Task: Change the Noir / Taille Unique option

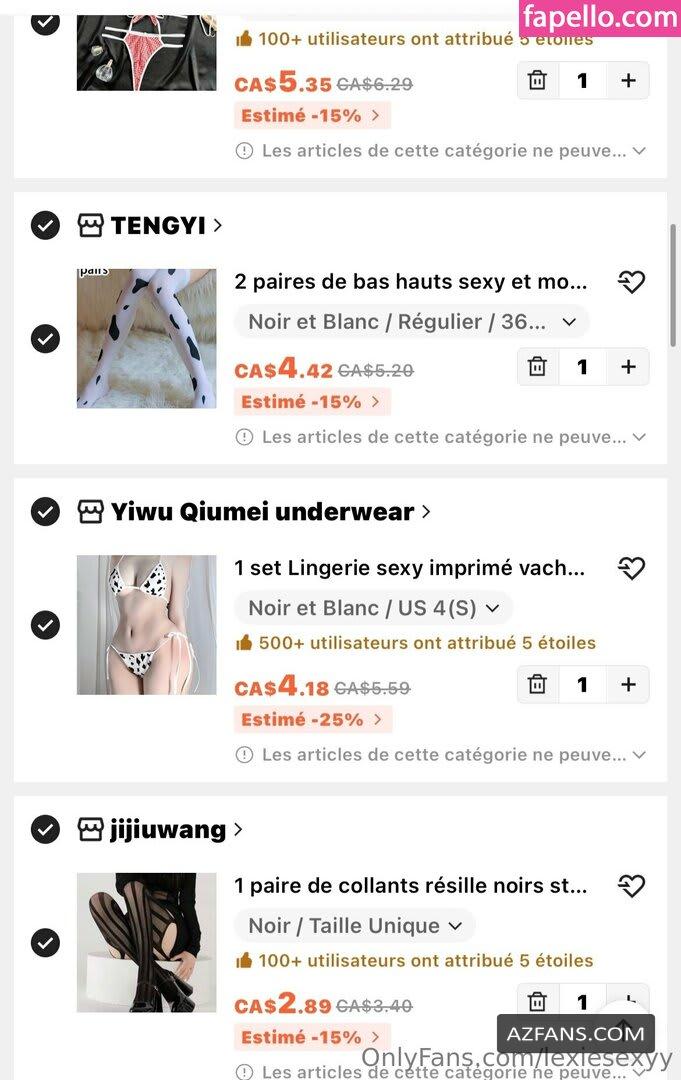Action: 354,926
